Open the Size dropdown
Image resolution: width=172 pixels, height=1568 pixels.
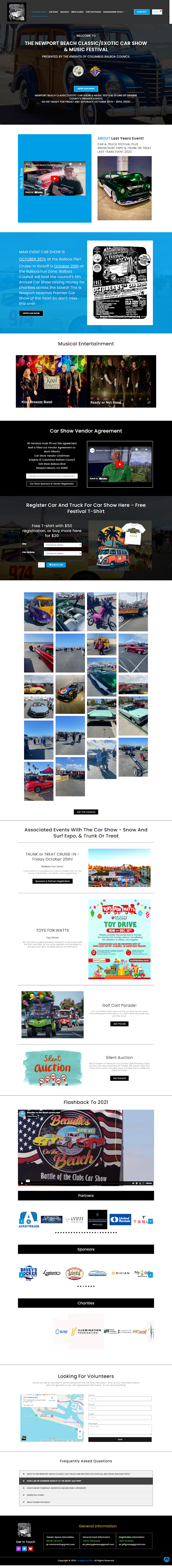tap(63, 545)
